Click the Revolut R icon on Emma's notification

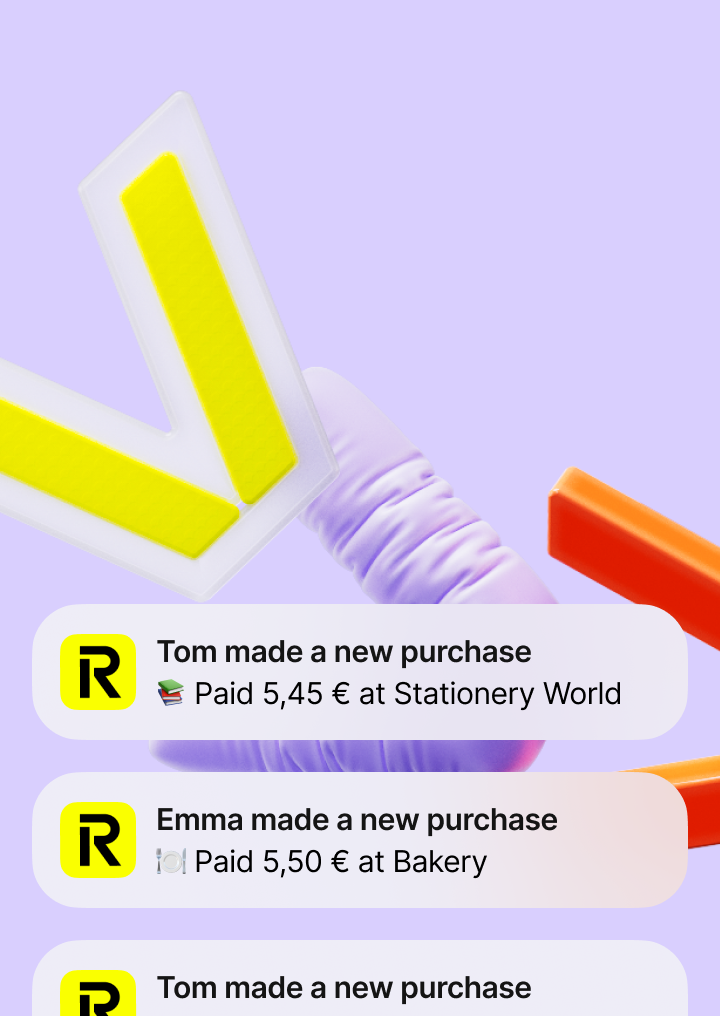pyautogui.click(x=99, y=839)
